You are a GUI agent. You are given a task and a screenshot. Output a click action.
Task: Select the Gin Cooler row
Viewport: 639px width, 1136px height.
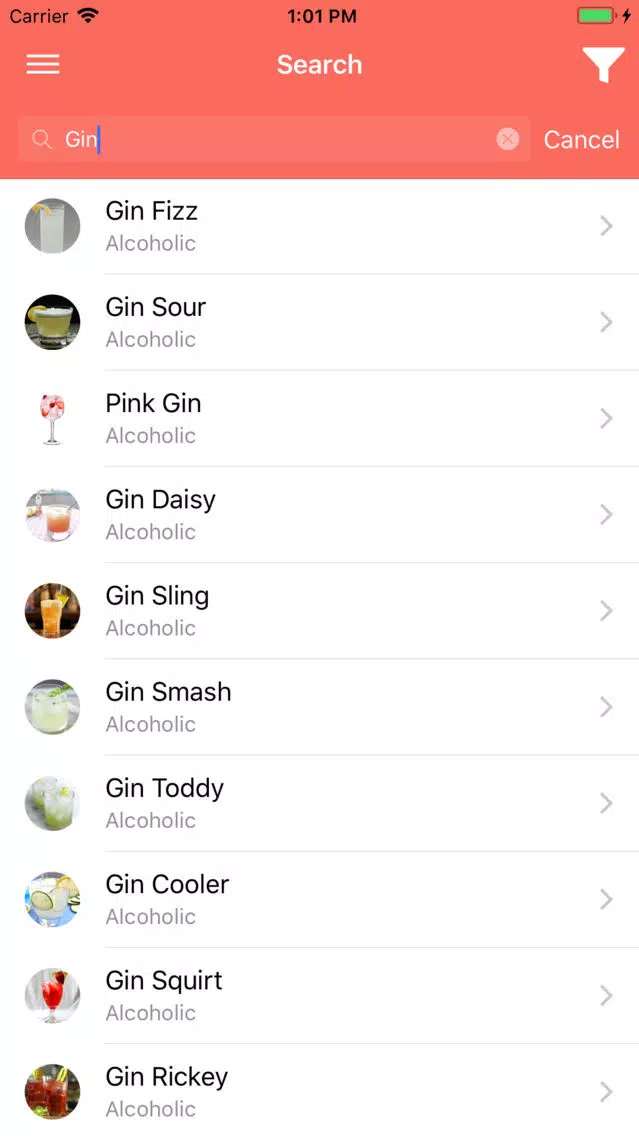coord(320,900)
